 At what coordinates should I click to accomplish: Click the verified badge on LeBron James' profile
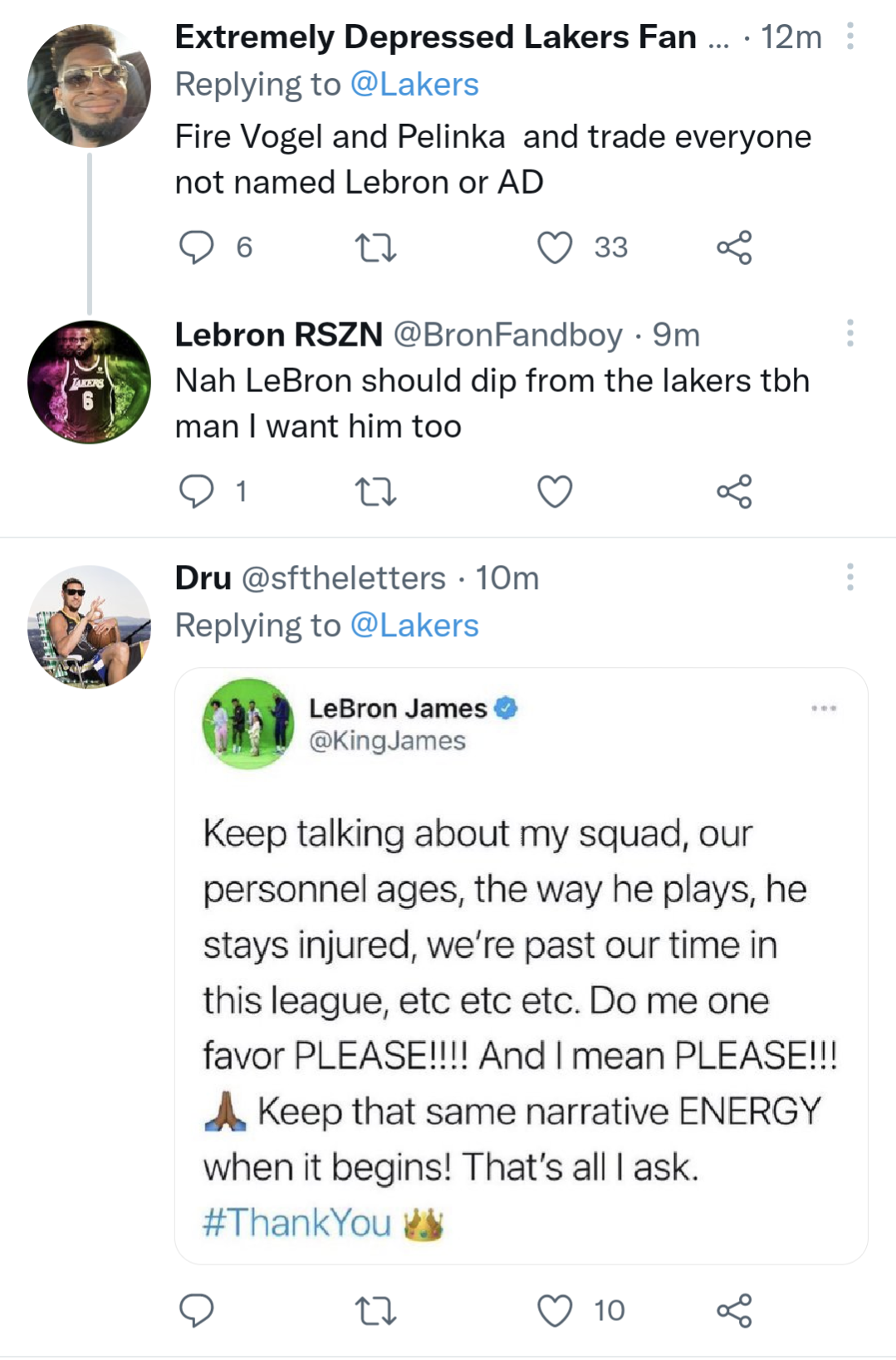coord(505,708)
